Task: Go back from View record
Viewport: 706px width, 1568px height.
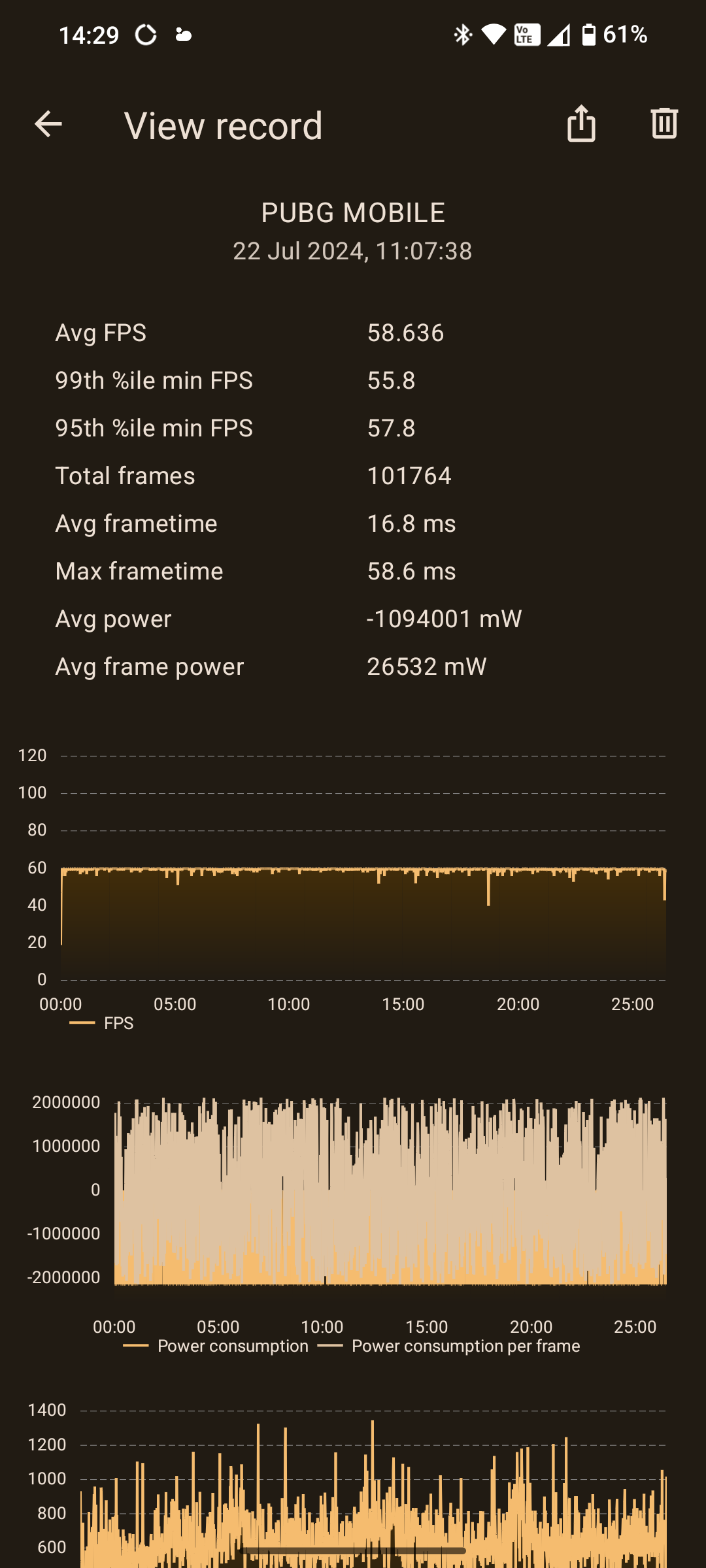Action: [x=48, y=124]
